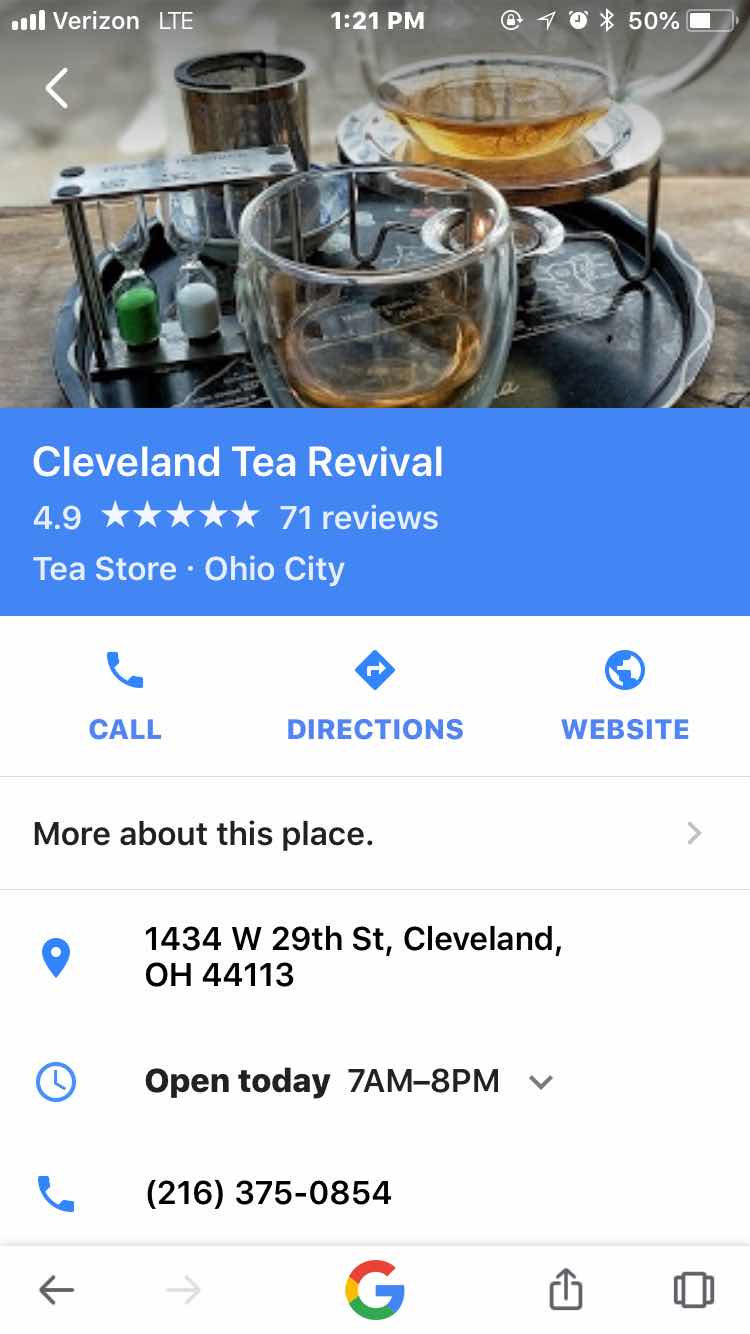Go back using the white arrow
Screen dimensions: 750x1334
pos(57,88)
